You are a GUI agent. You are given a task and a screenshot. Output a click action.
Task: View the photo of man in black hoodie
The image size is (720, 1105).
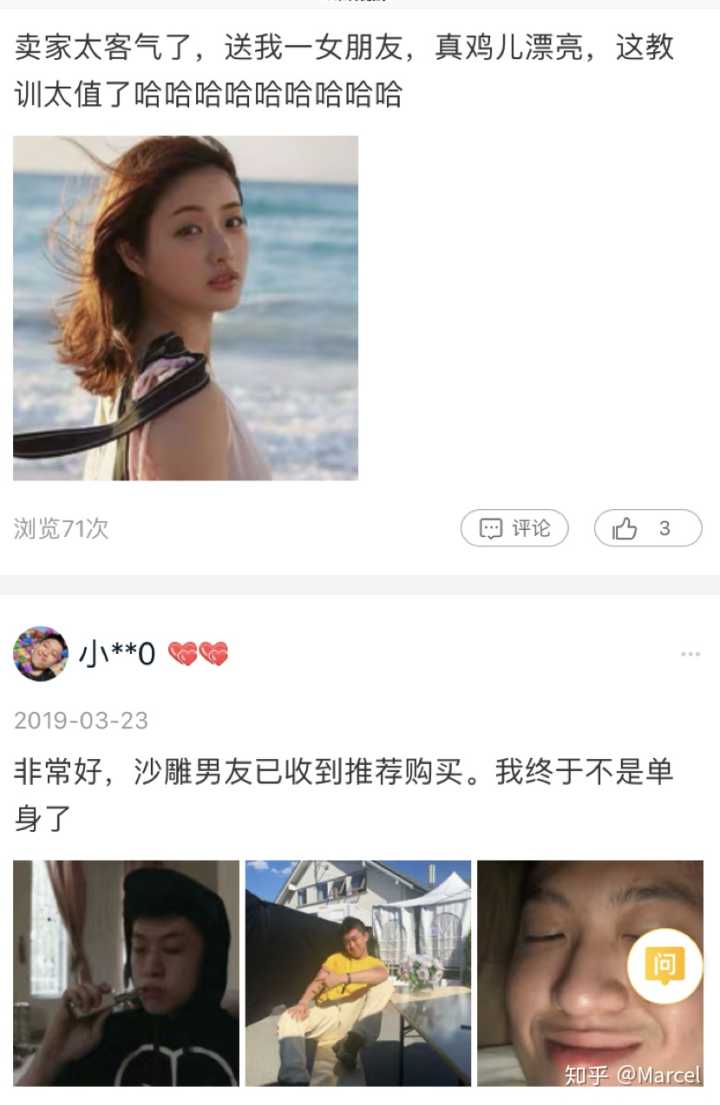(x=126, y=972)
